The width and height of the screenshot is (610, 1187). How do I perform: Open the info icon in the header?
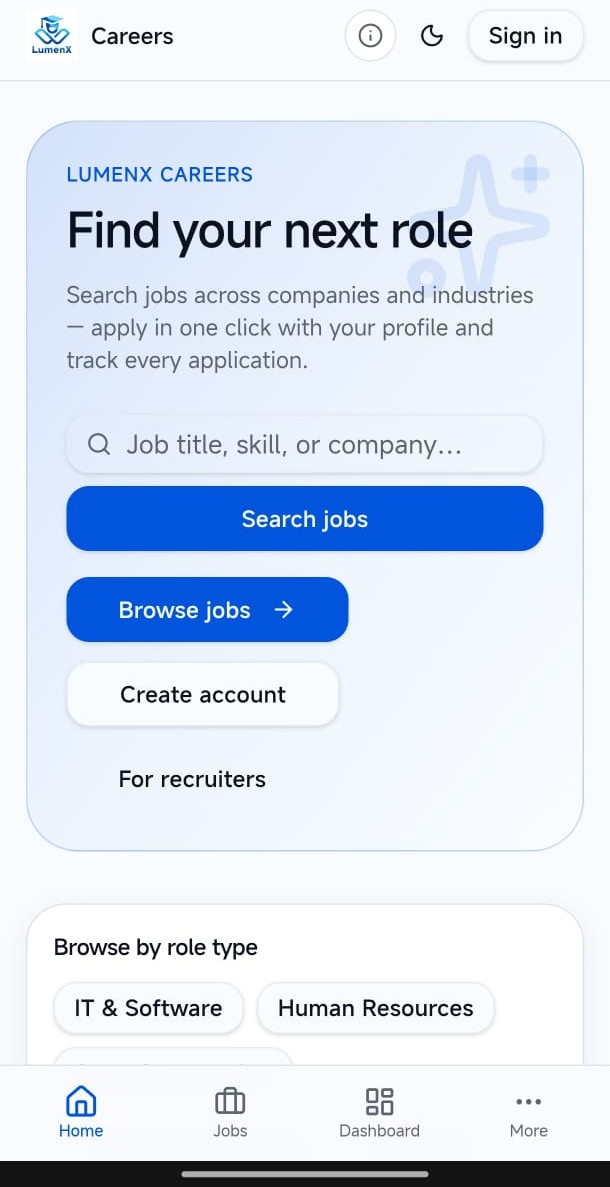pyautogui.click(x=370, y=36)
